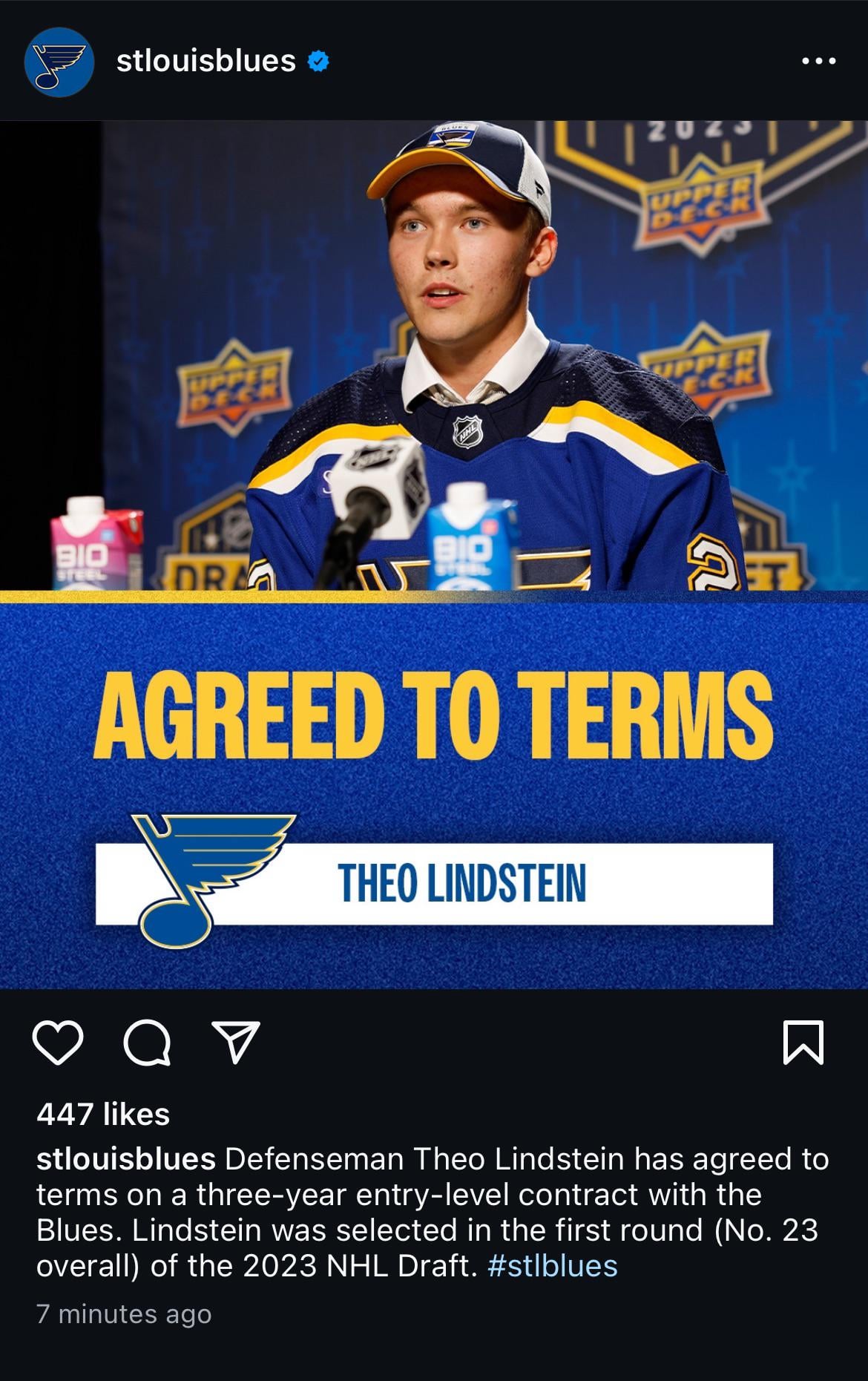Open comments on this post
The image size is (868, 1381).
pyautogui.click(x=147, y=1043)
